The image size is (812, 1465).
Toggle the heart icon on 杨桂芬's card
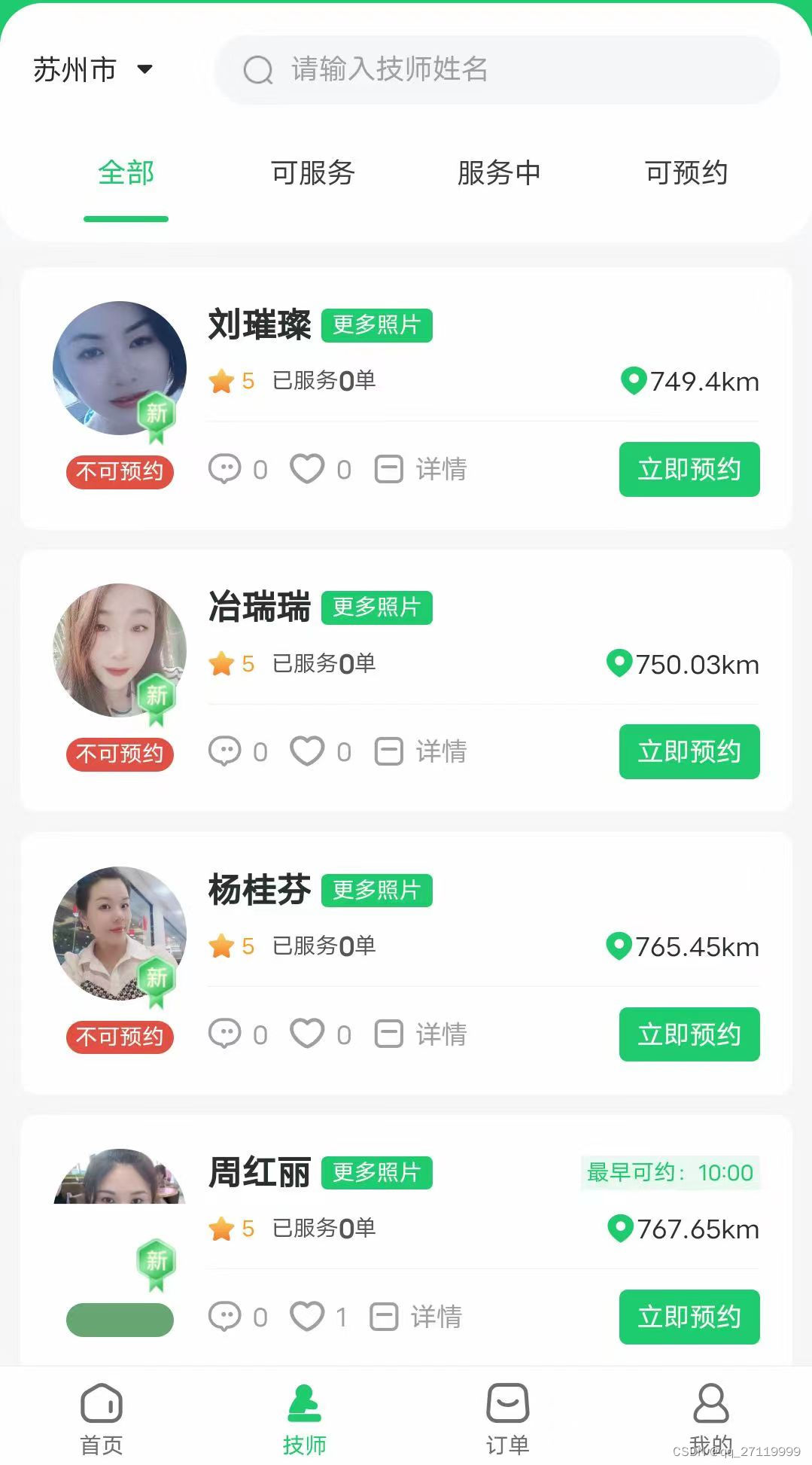(308, 1033)
